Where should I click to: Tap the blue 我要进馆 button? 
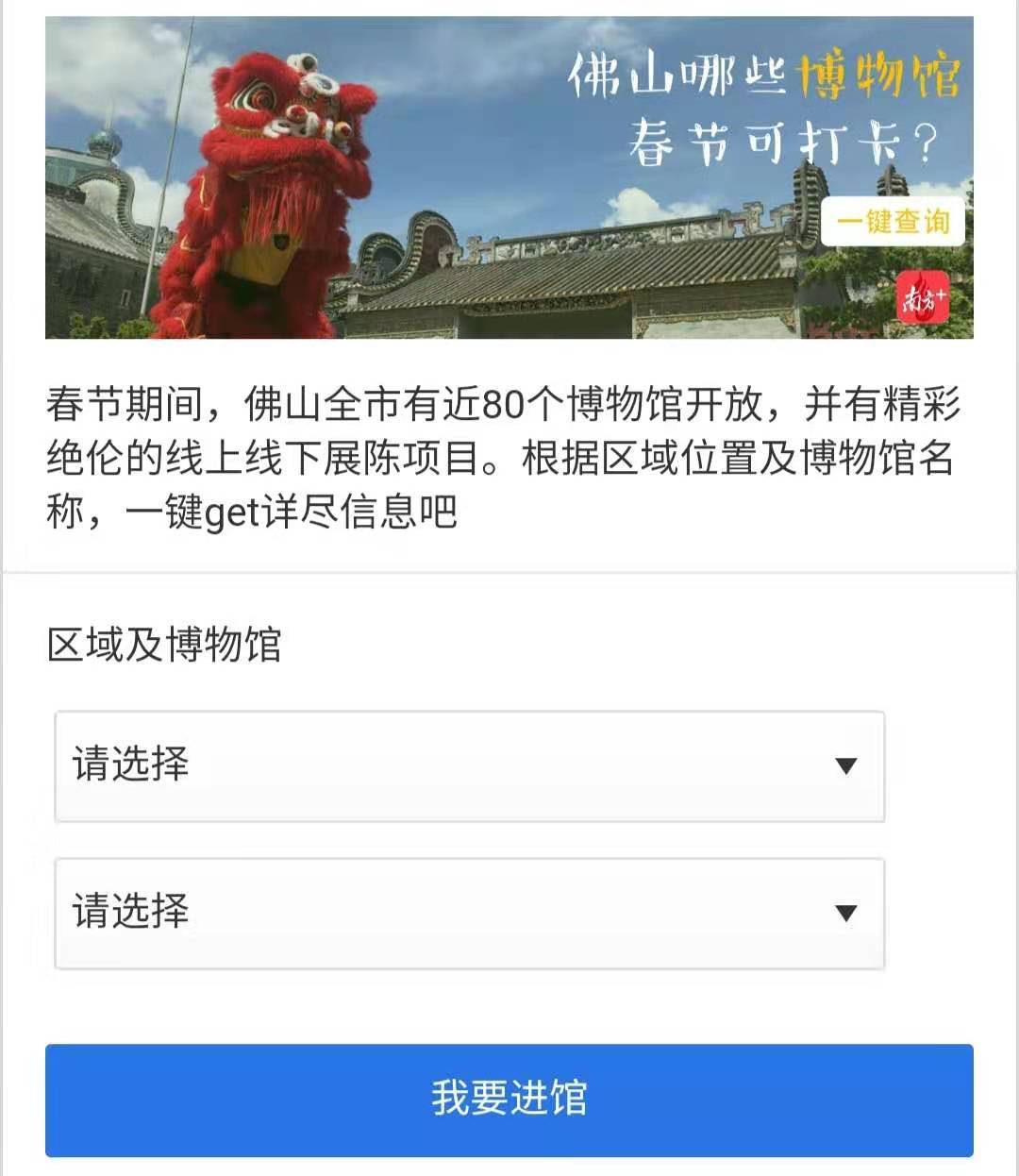[x=509, y=1100]
